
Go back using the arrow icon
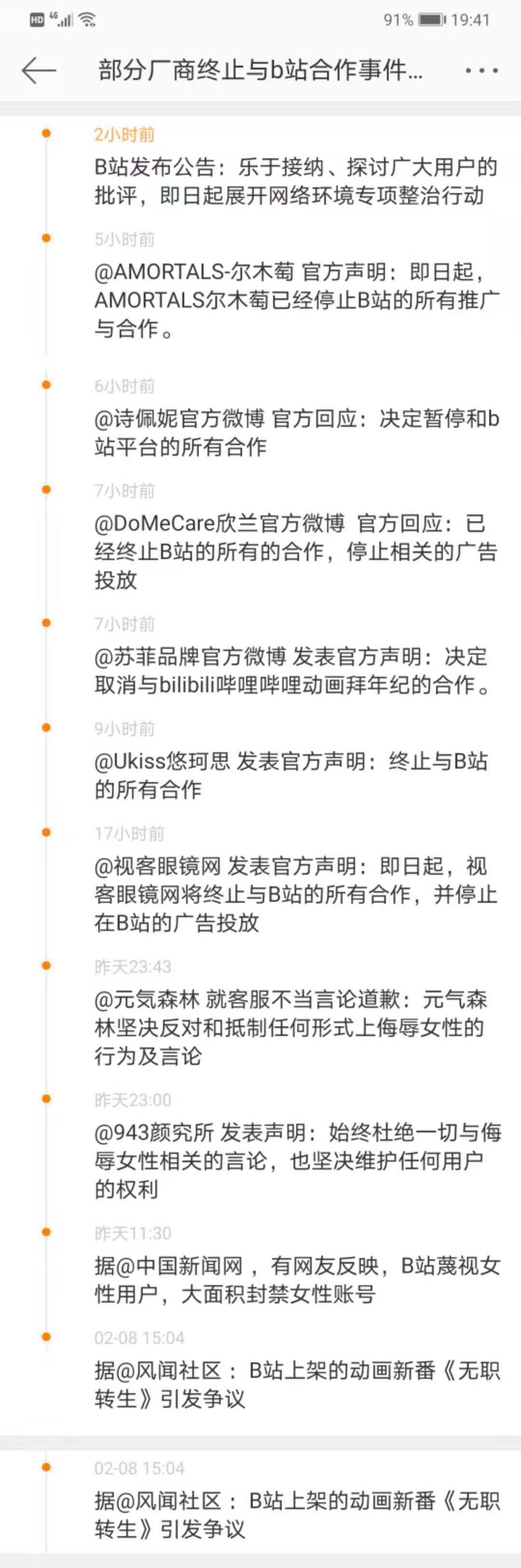click(x=38, y=70)
